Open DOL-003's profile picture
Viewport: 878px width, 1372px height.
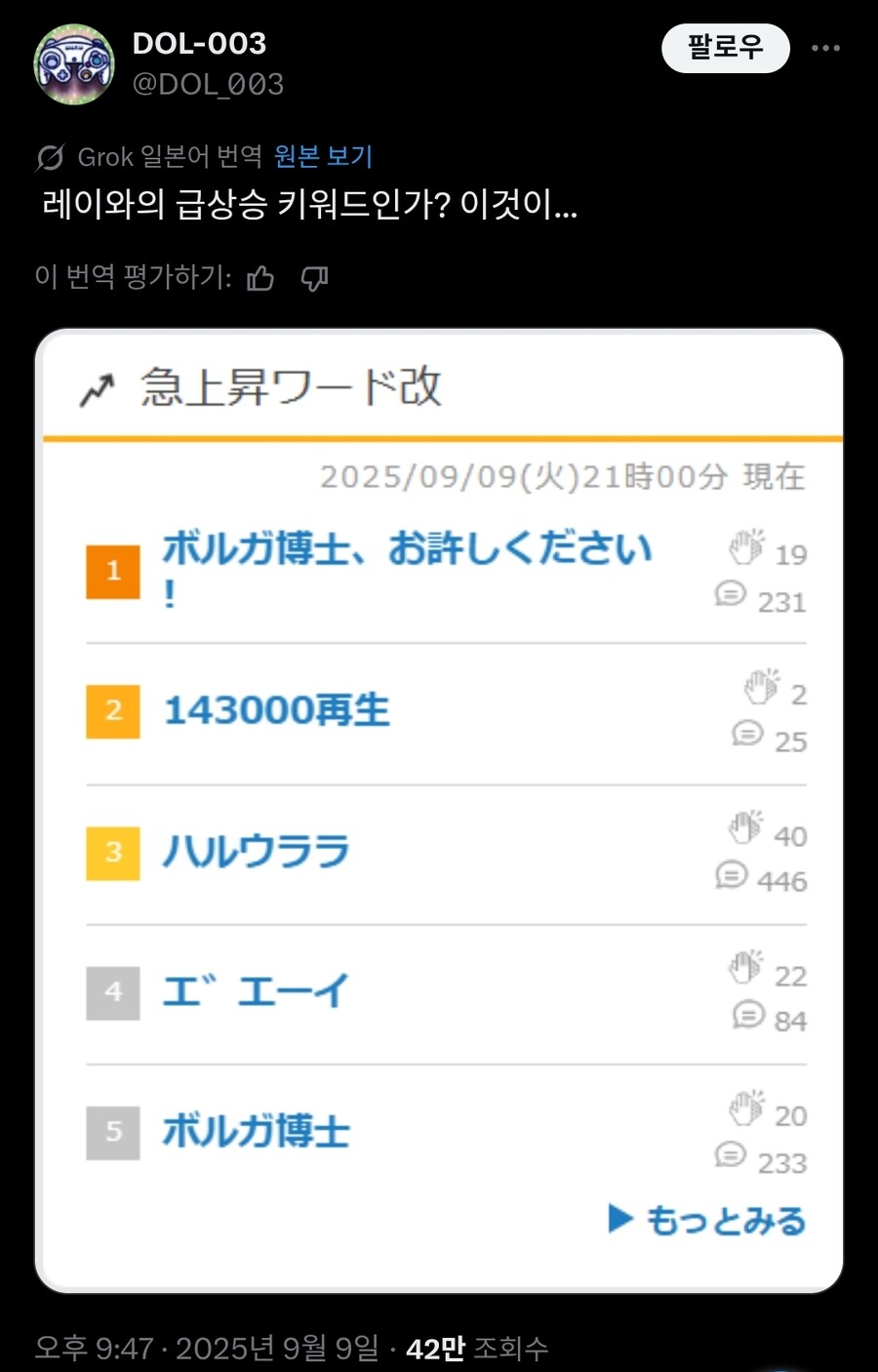click(74, 64)
